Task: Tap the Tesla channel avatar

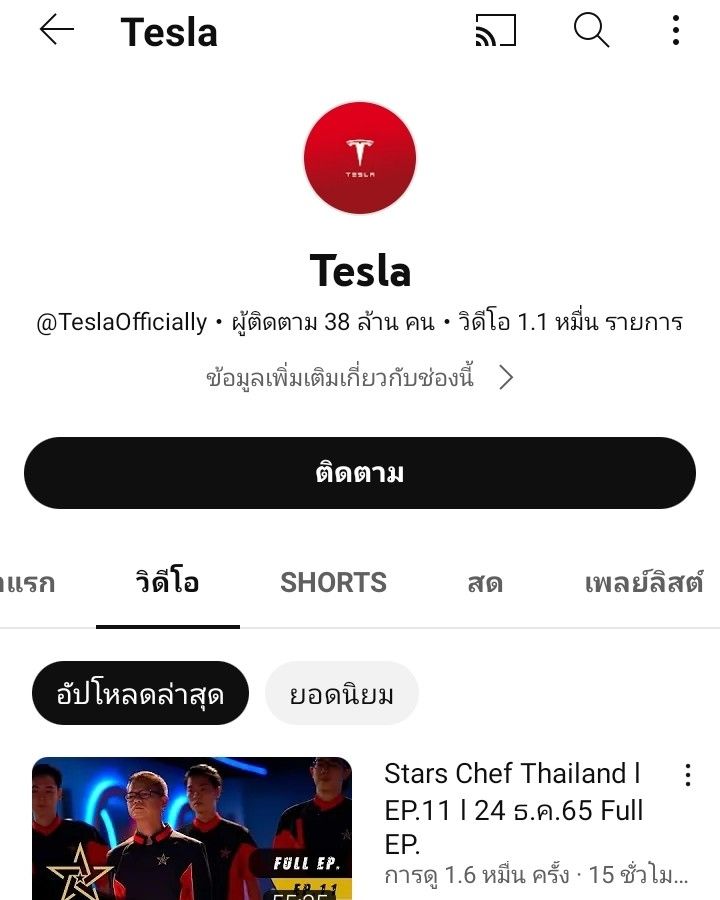Action: [360, 157]
